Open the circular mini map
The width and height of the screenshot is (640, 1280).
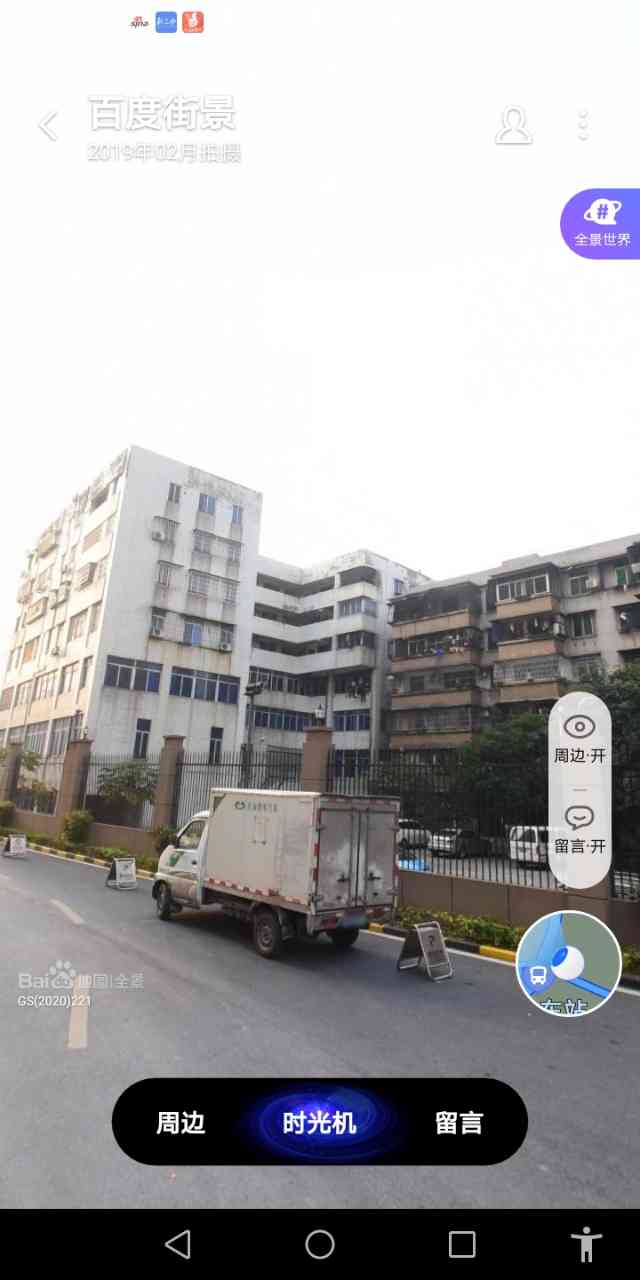(568, 963)
